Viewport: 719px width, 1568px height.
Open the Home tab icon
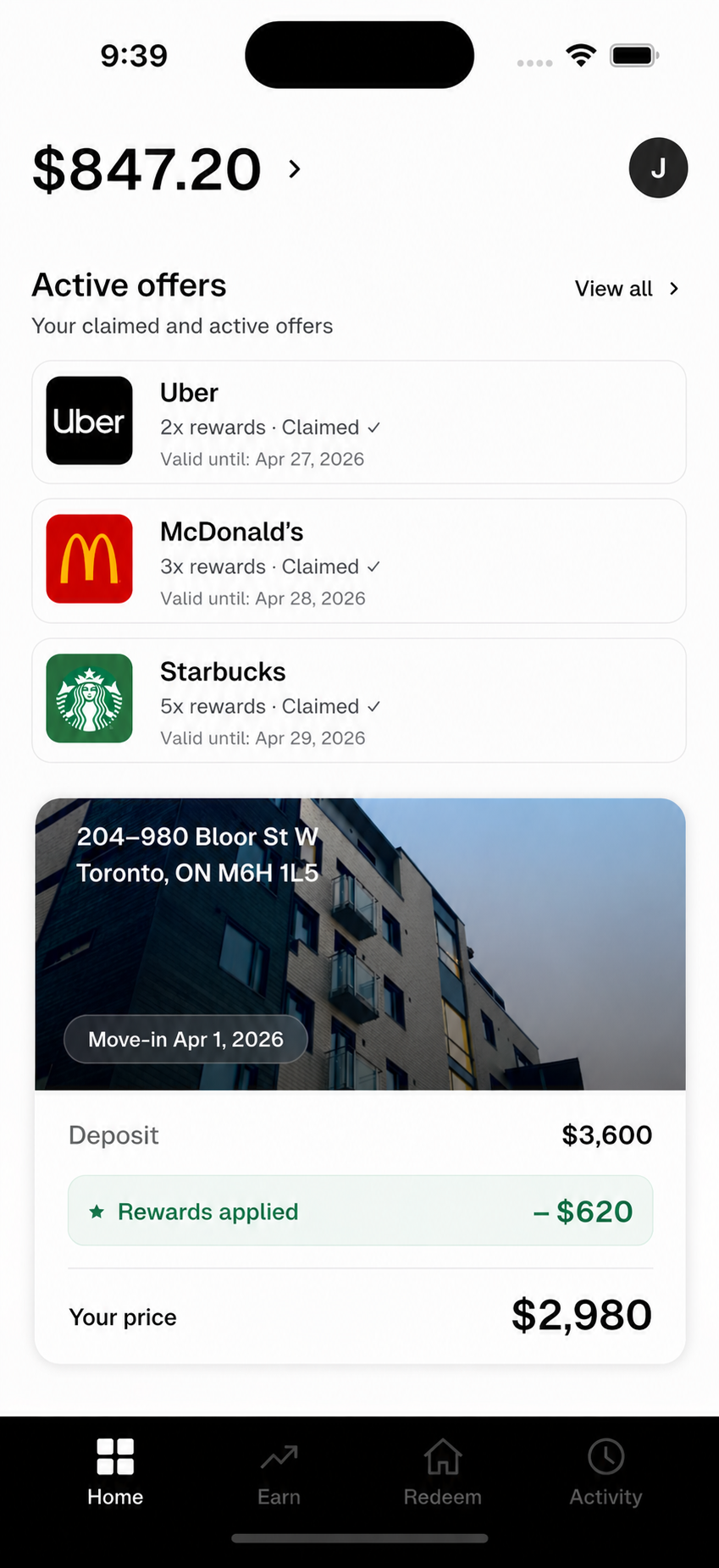tap(115, 1456)
